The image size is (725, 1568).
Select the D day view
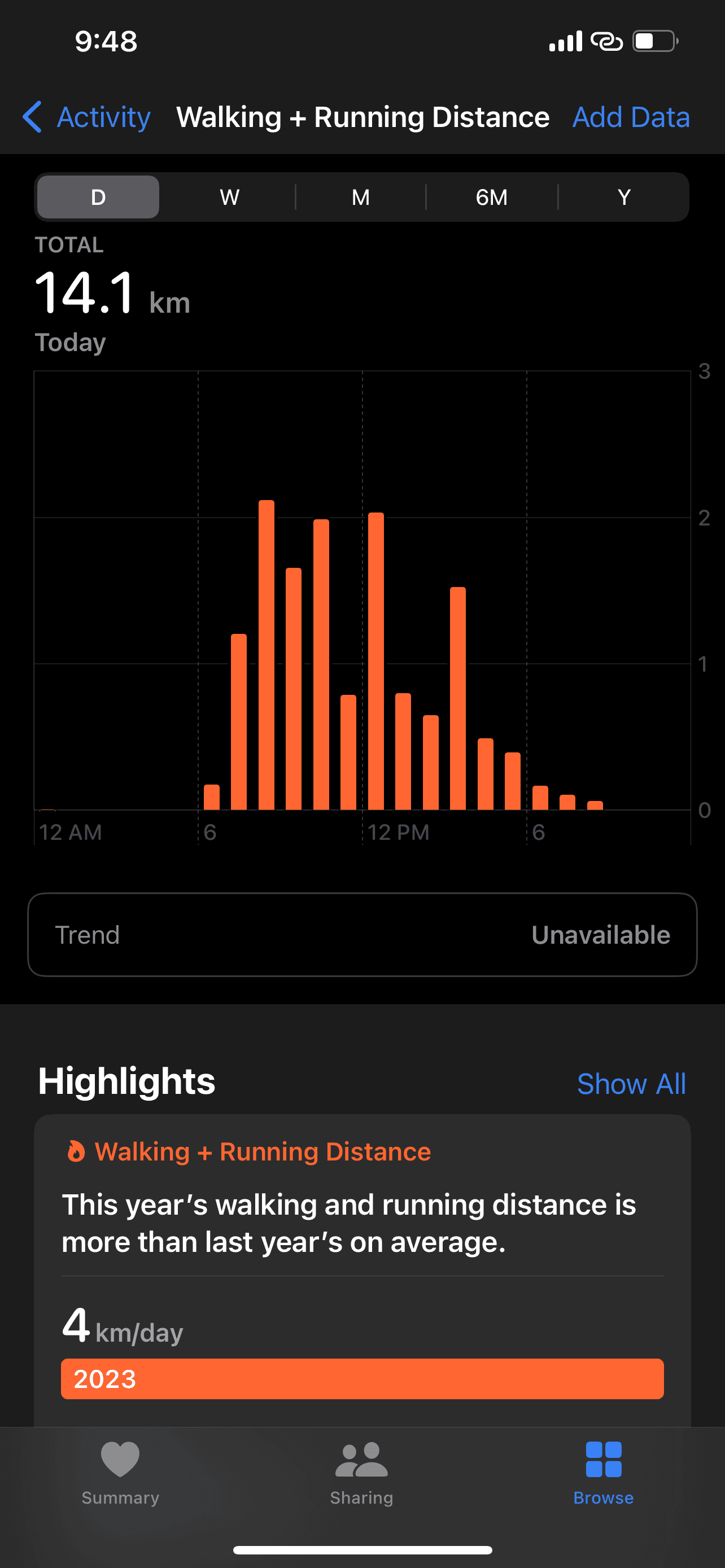pos(98,197)
